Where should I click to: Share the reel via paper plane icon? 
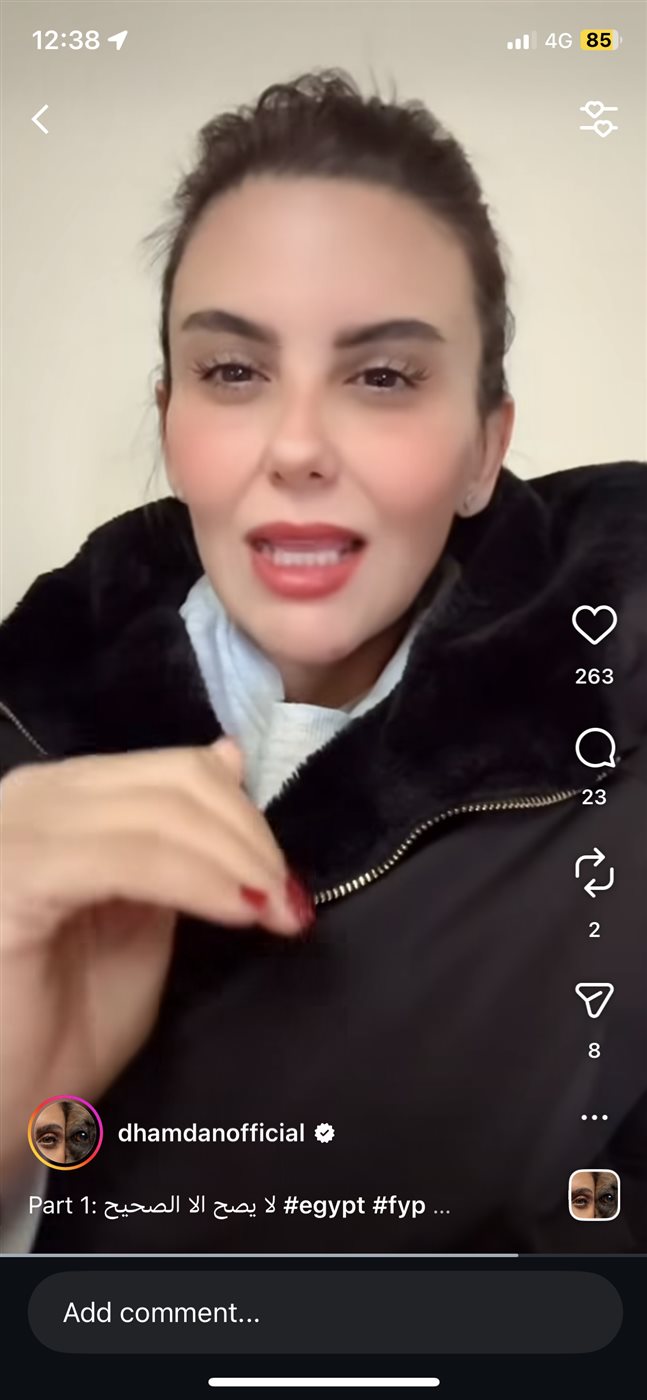(594, 1000)
